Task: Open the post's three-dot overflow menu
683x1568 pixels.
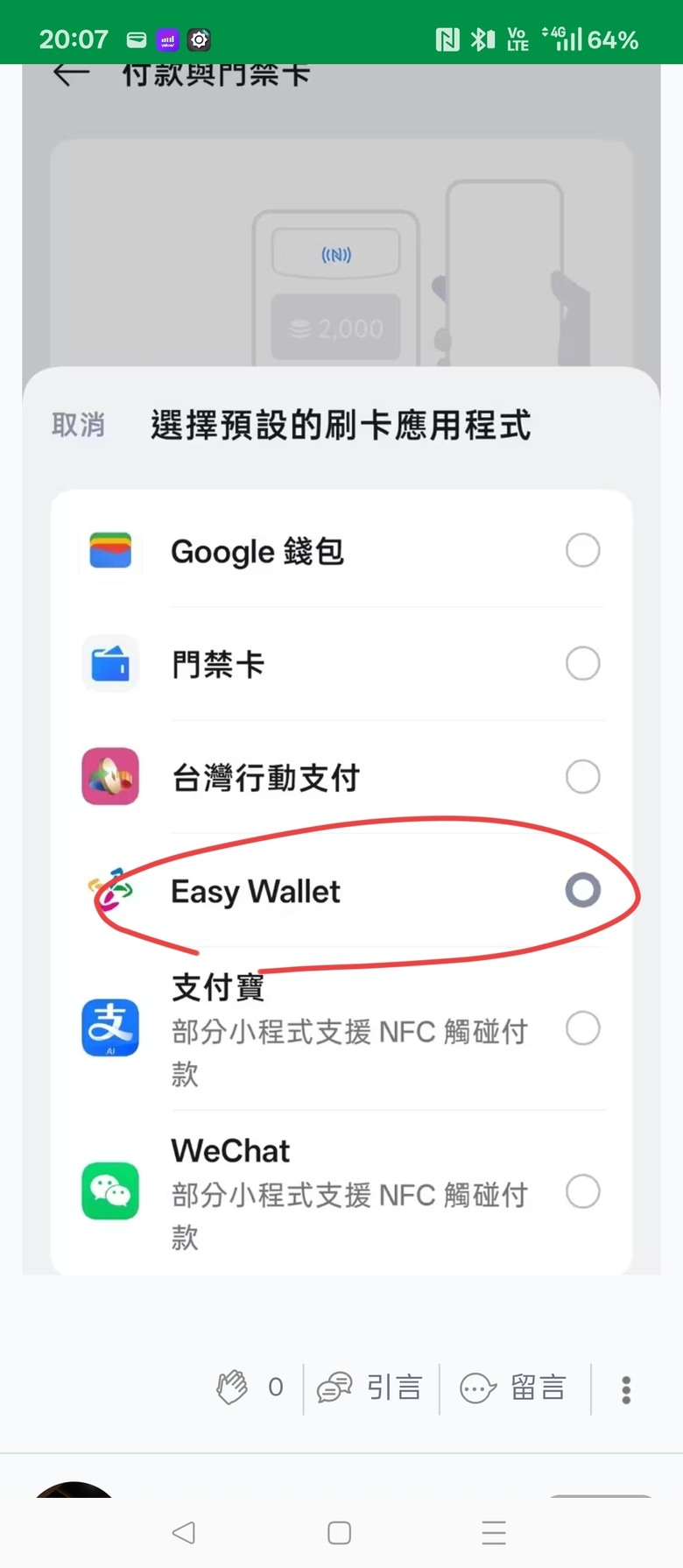Action: pyautogui.click(x=626, y=1389)
